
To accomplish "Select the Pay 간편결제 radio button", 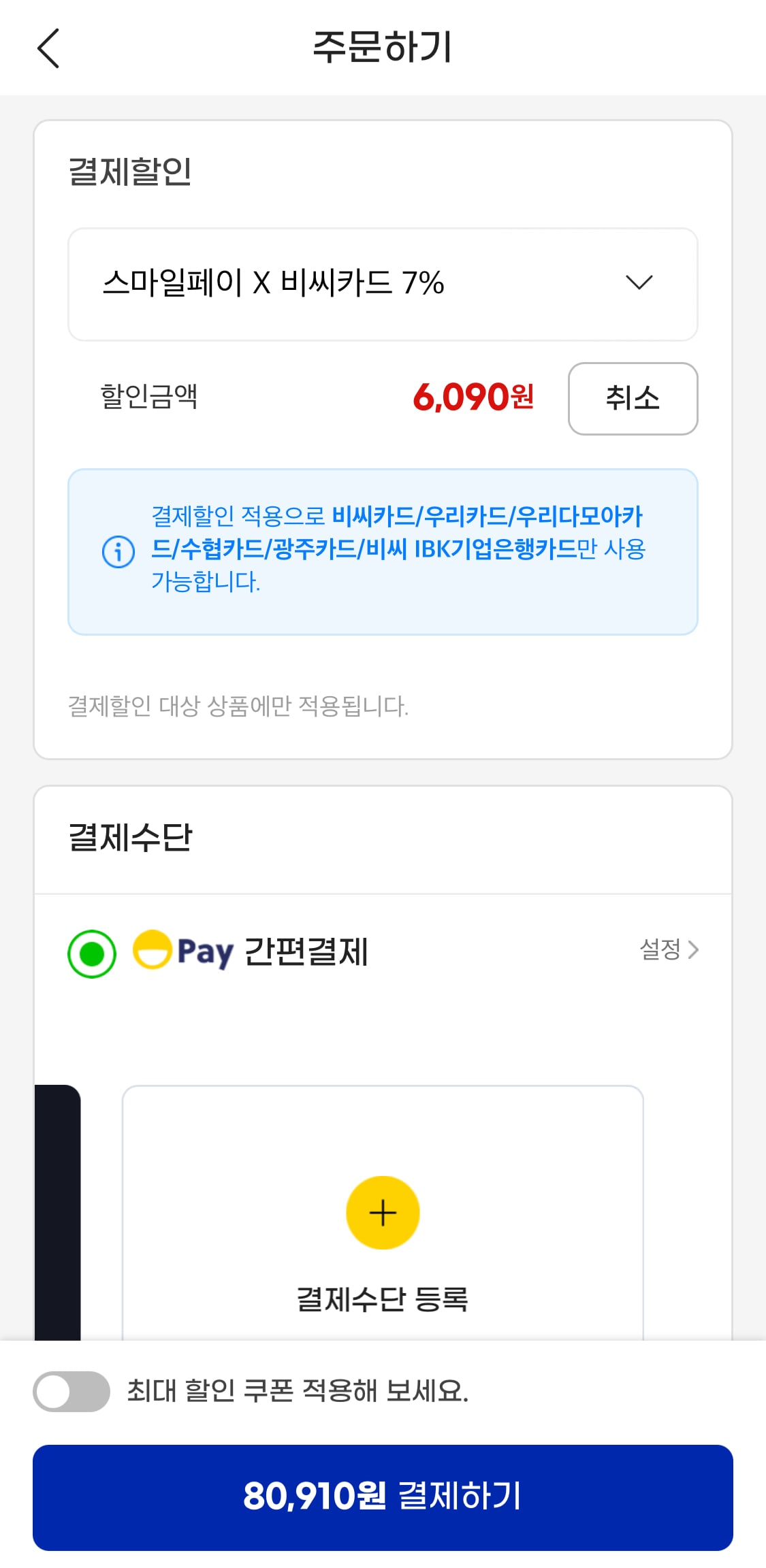I will pos(92,953).
